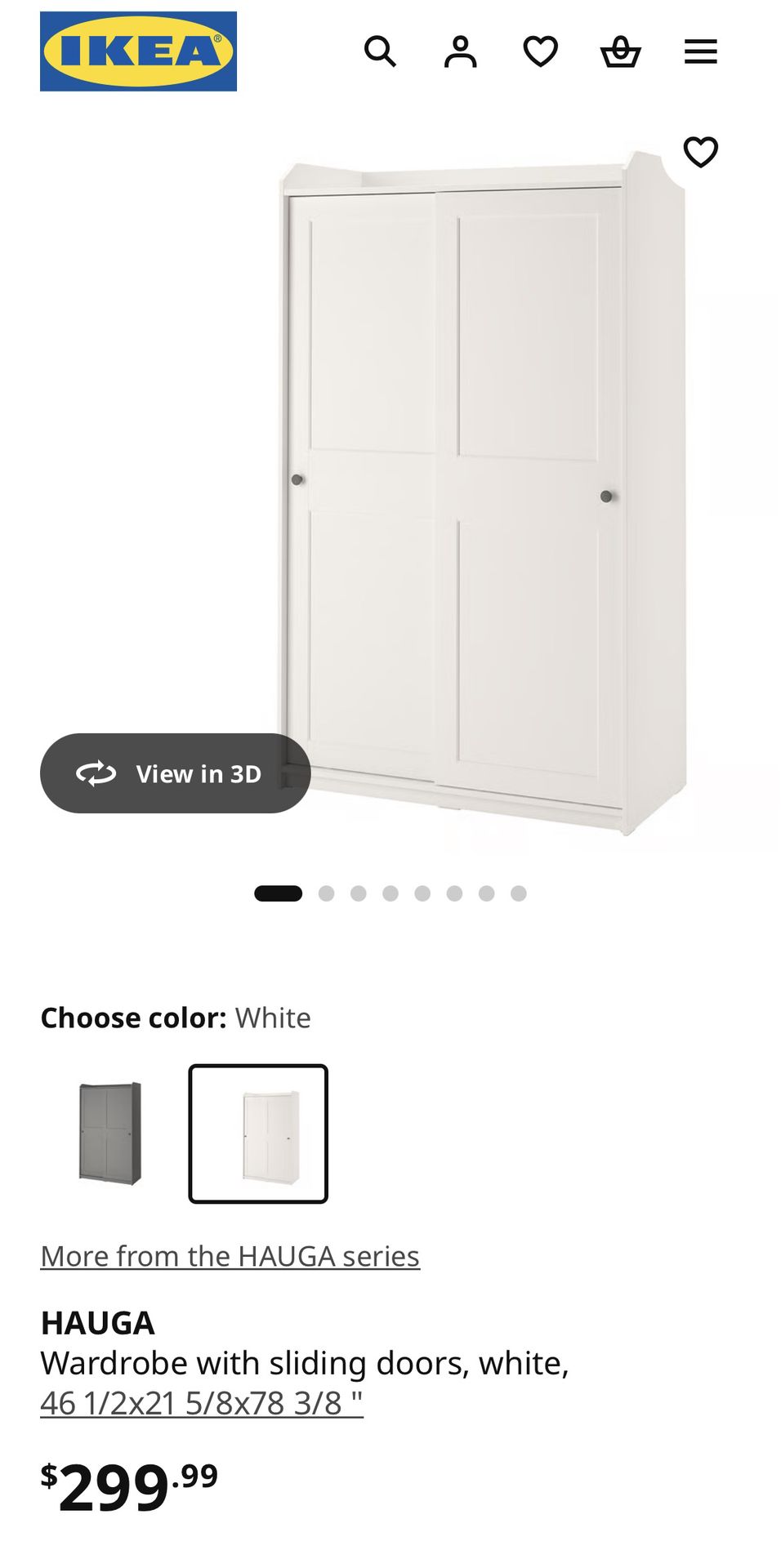Open the search icon in header
Image resolution: width=781 pixels, height=1568 pixels.
tap(380, 51)
